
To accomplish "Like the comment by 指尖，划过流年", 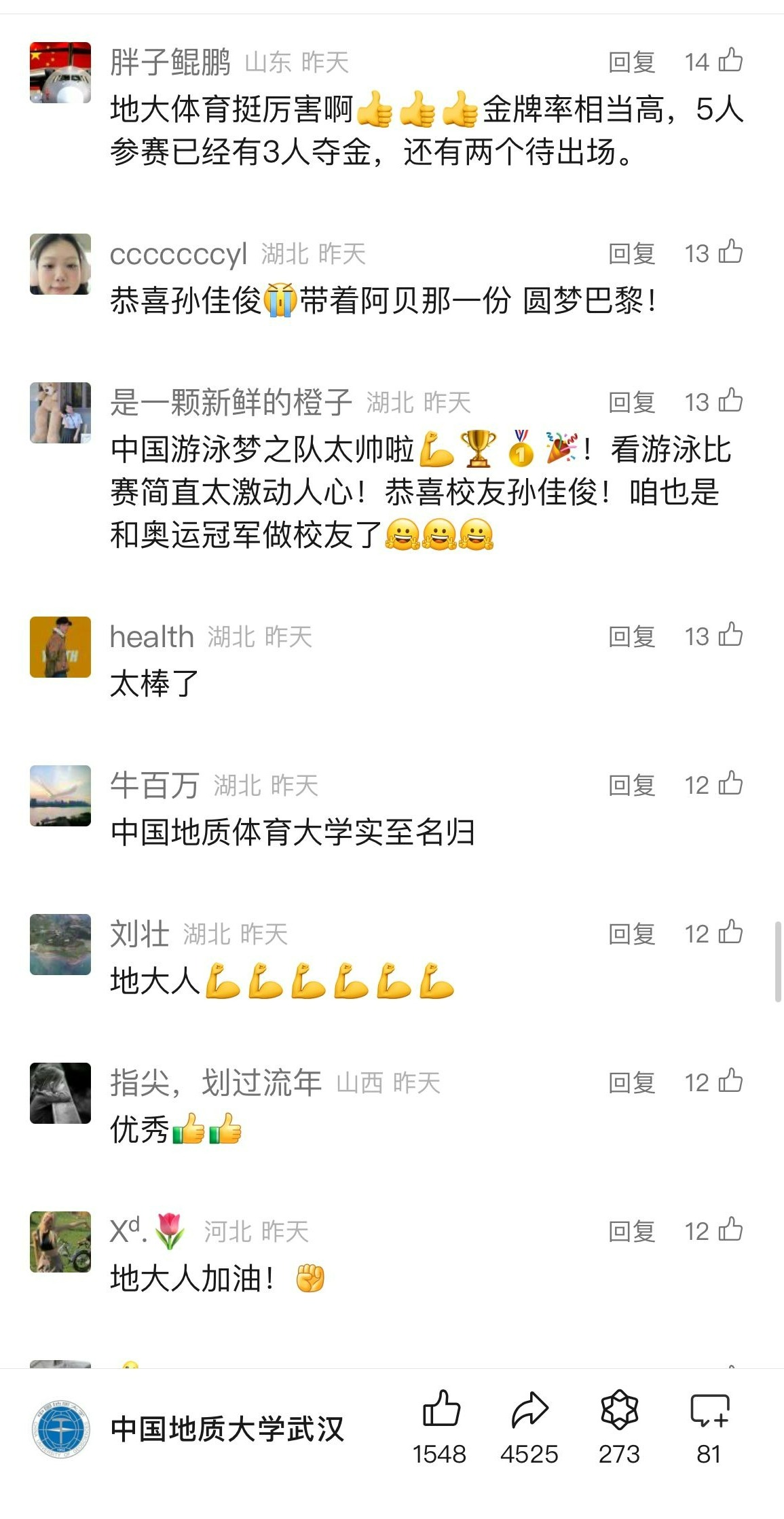I will tap(730, 1081).
